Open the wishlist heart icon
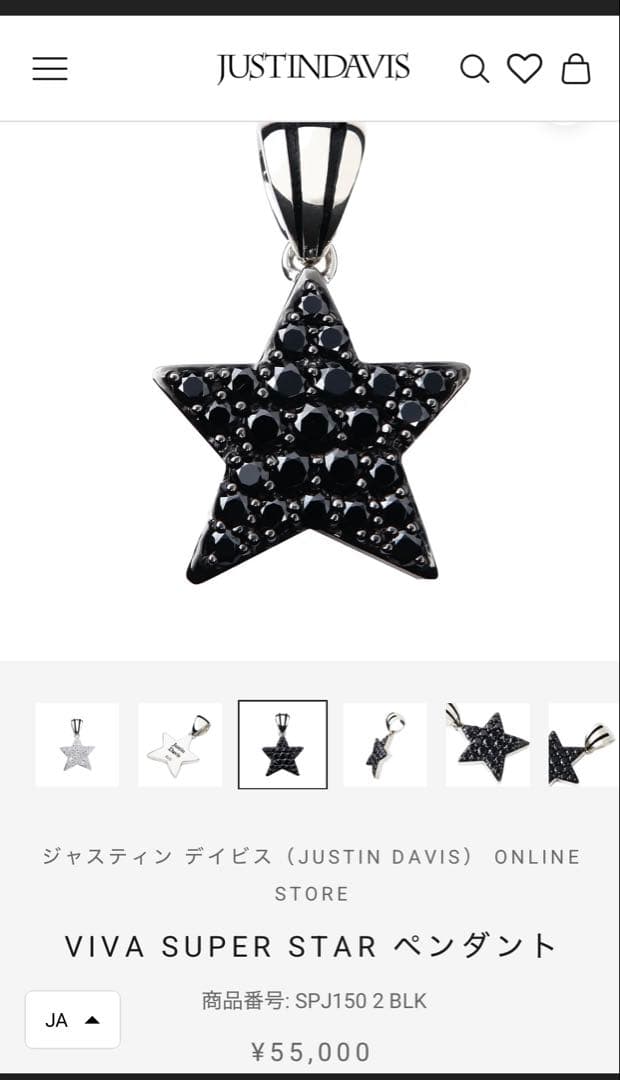Image resolution: width=620 pixels, height=1080 pixels. tap(524, 69)
